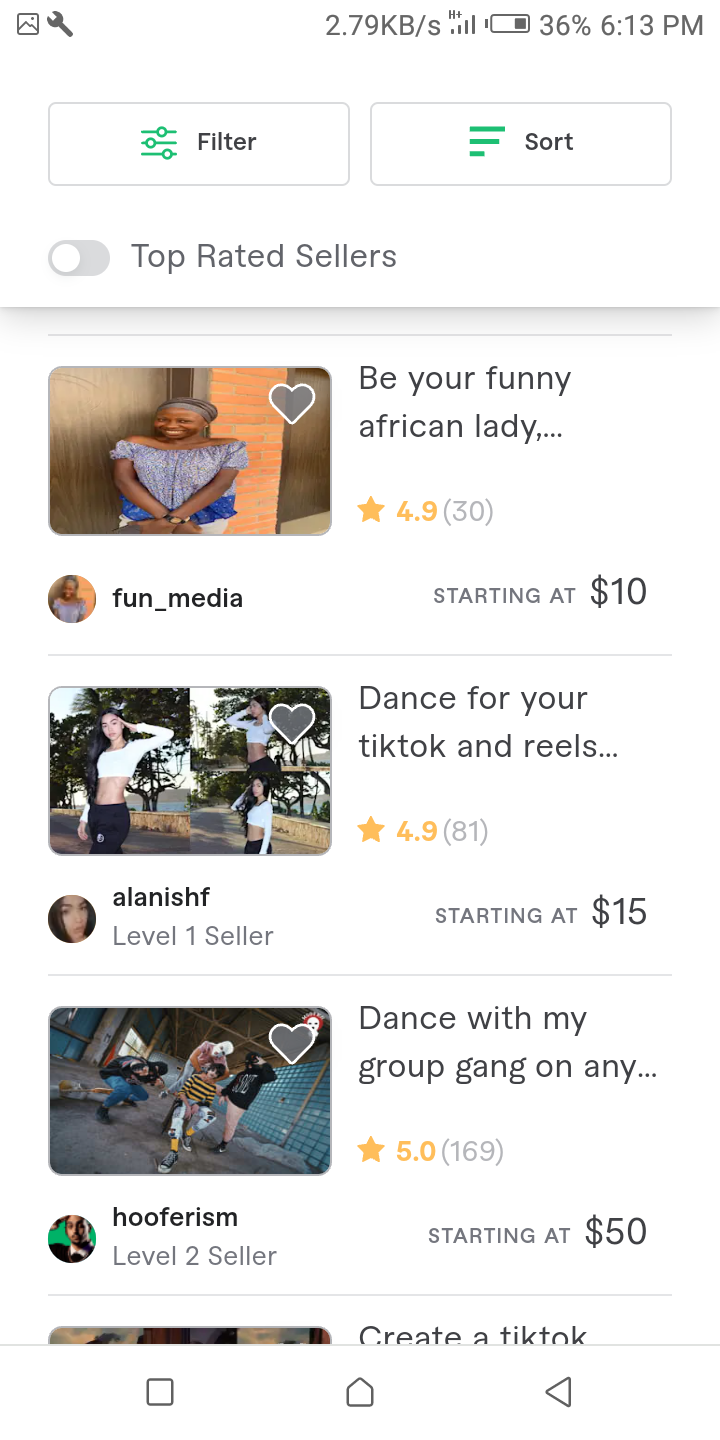Favorite the funny african lady gig
The height and width of the screenshot is (1440, 720).
[x=292, y=404]
